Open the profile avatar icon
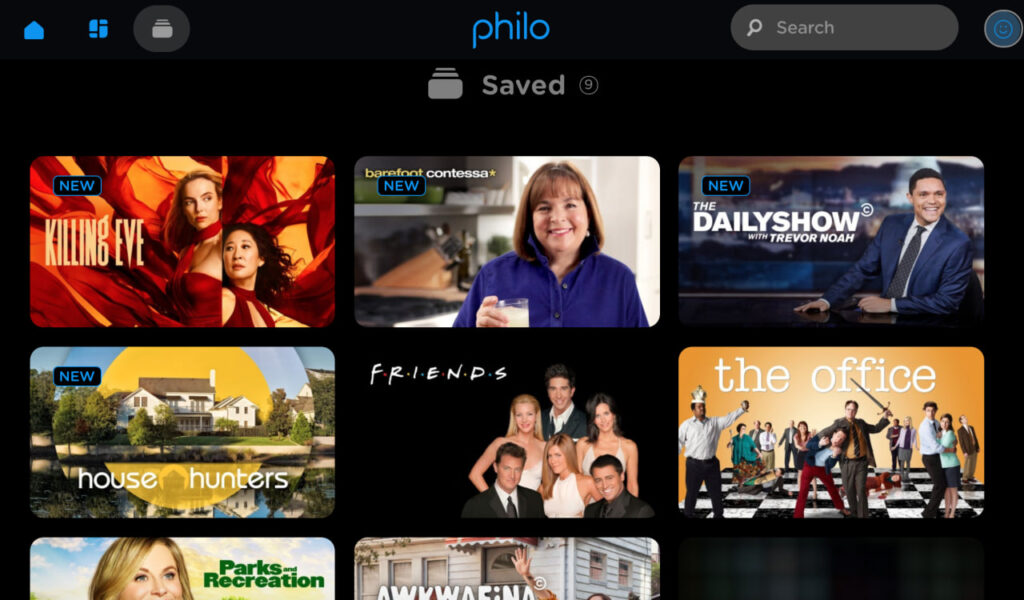 (x=1002, y=29)
